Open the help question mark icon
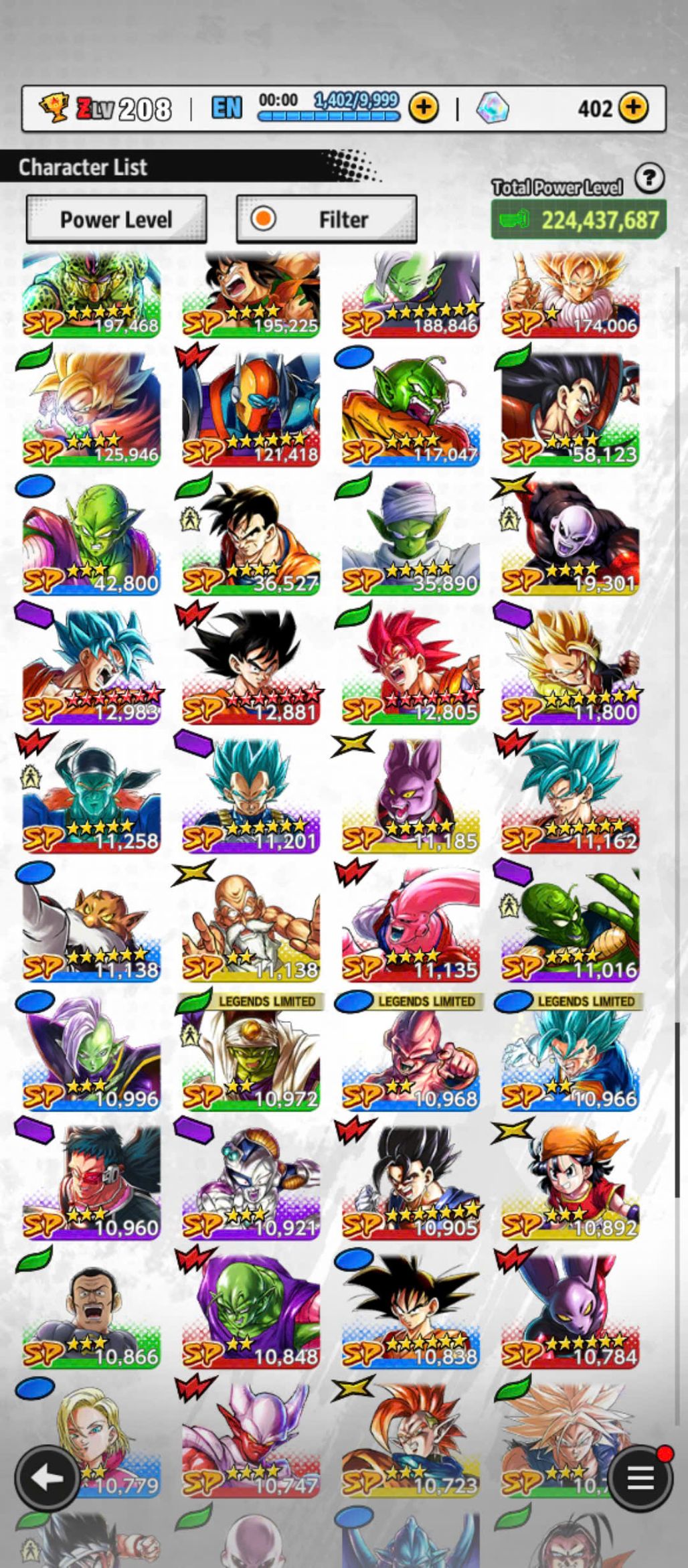This screenshot has width=688, height=1568. pos(649,179)
